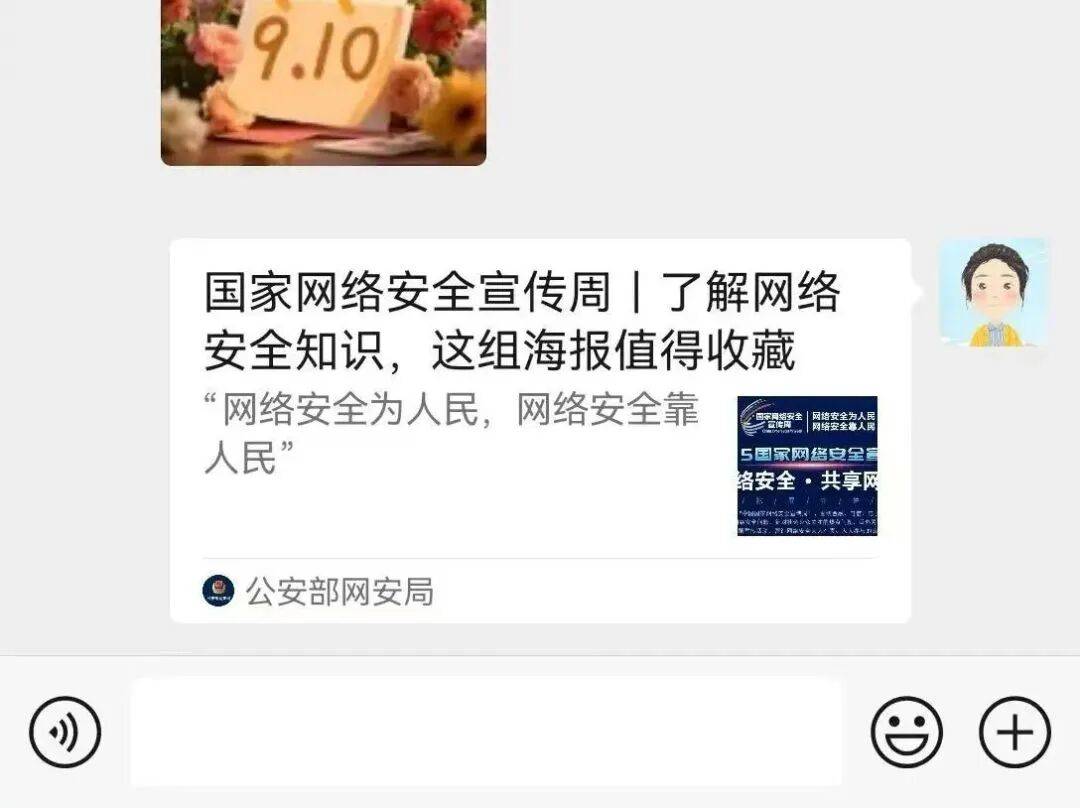Open the sender's avatar profile
Screen dimensions: 1080x808
pos(993,293)
